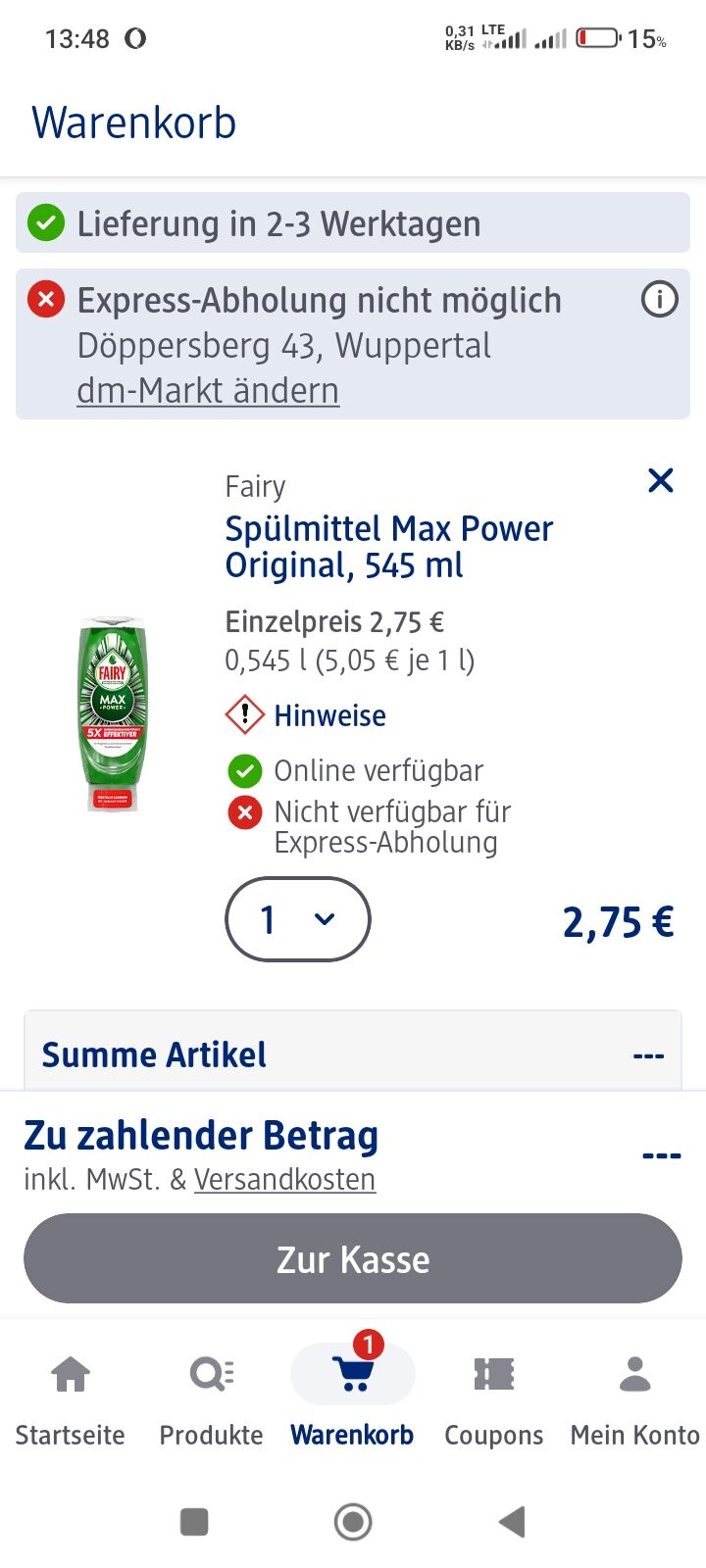Tap the system home button
The width and height of the screenshot is (706, 1568).
[353, 1522]
